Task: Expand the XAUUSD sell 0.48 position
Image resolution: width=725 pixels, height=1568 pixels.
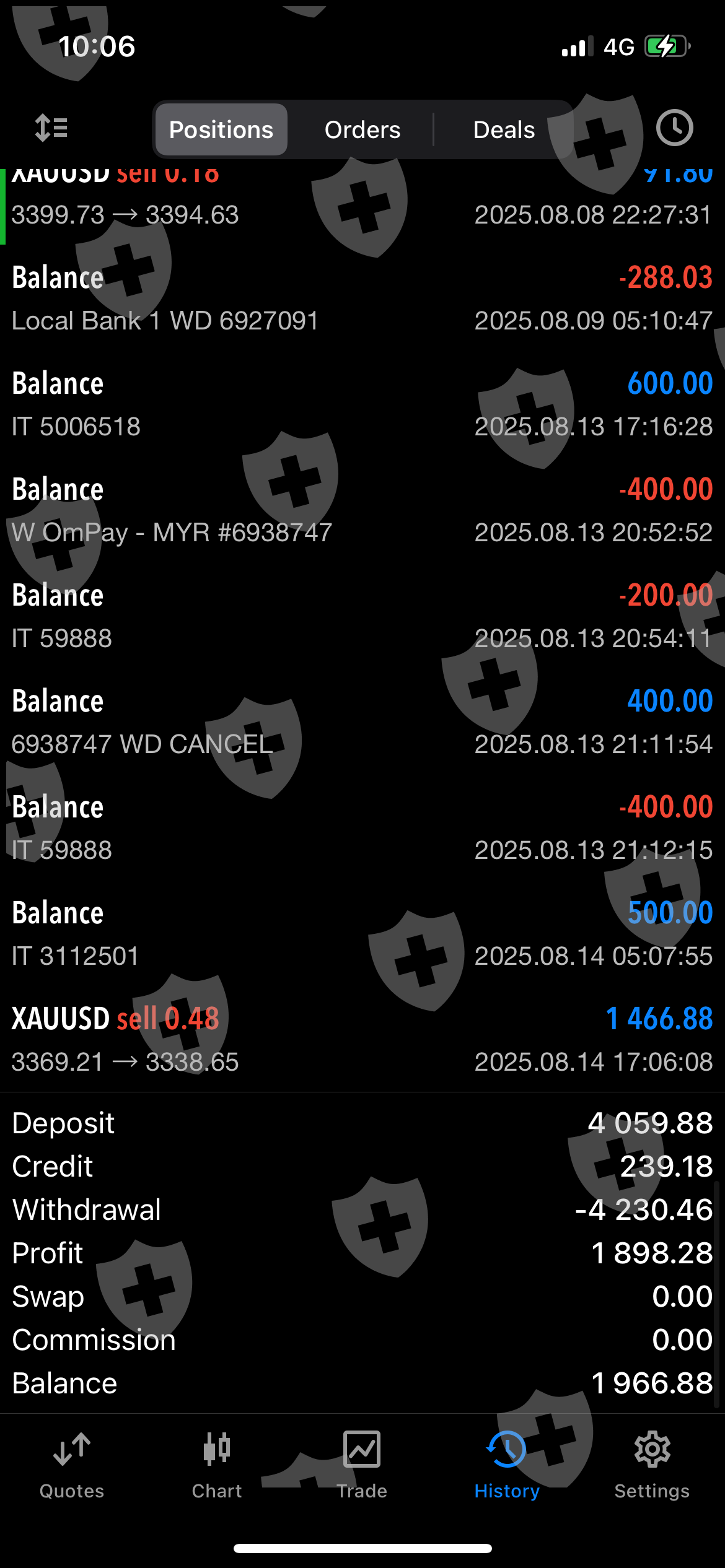Action: pos(362,1039)
